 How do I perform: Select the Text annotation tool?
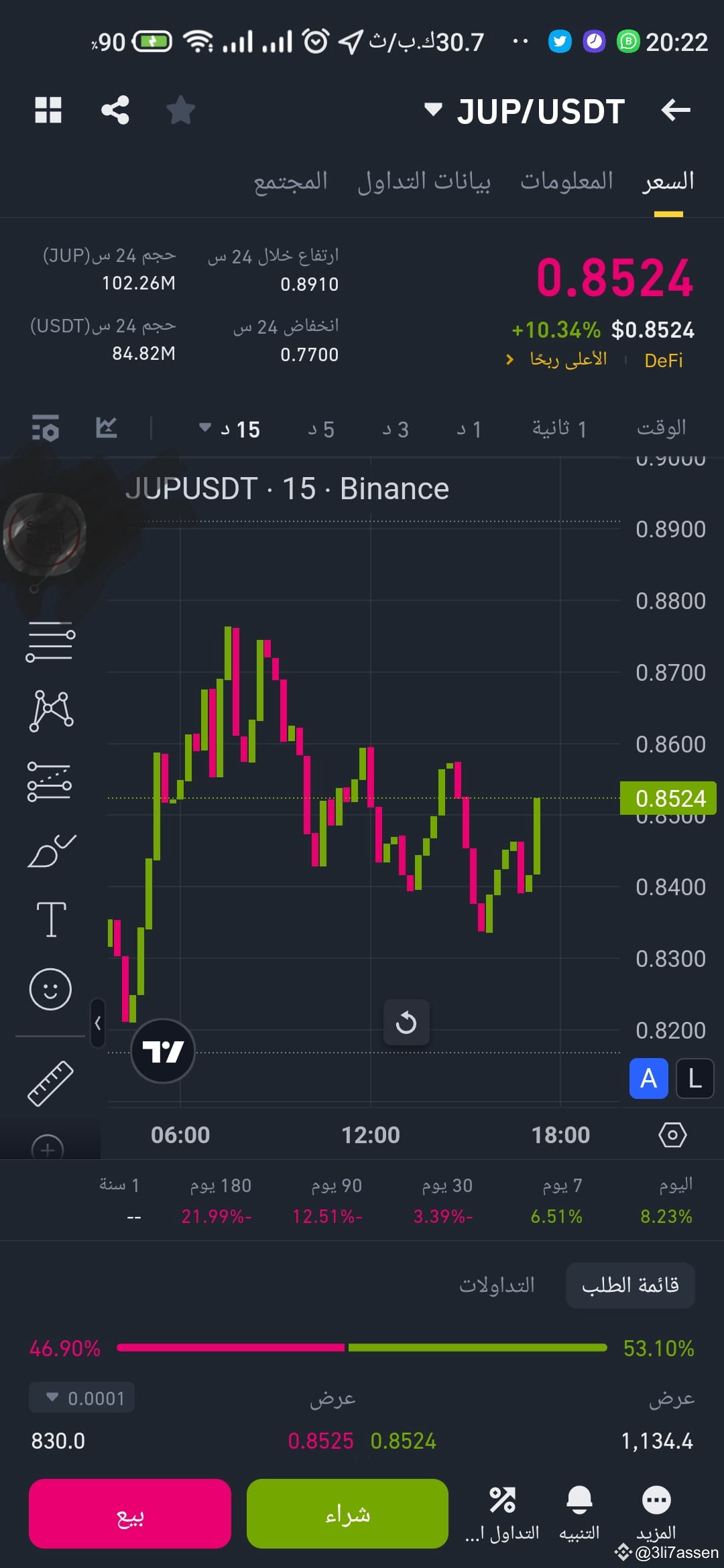click(50, 921)
